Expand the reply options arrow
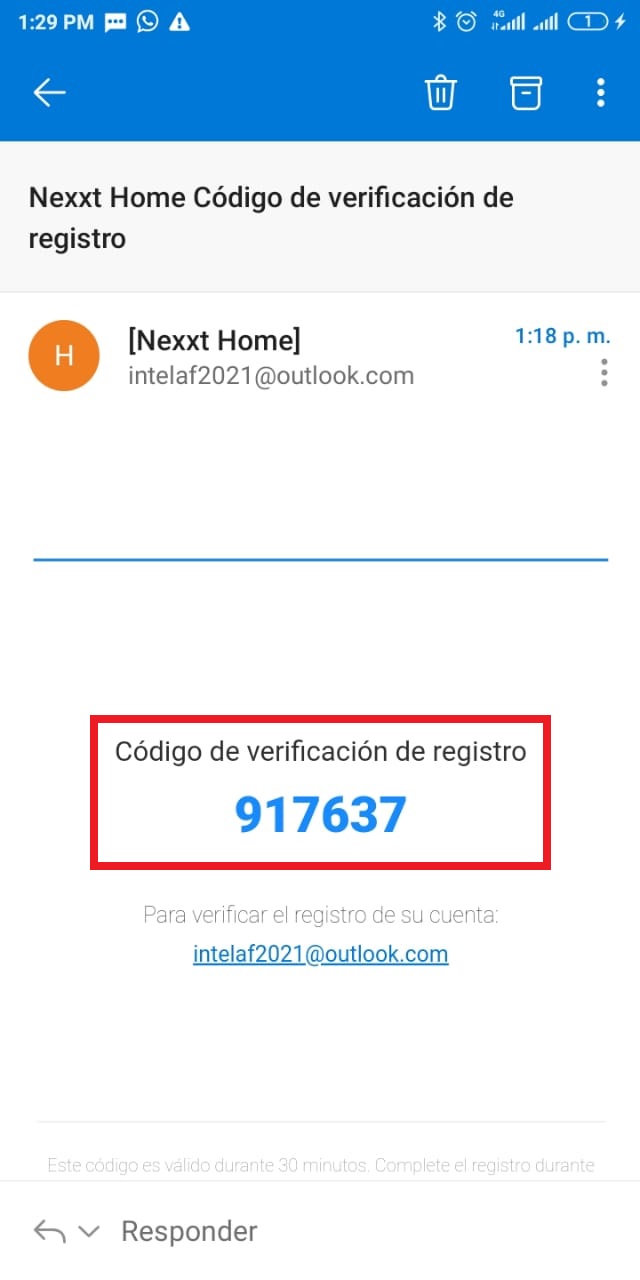The width and height of the screenshot is (640, 1280). pyautogui.click(x=90, y=1232)
